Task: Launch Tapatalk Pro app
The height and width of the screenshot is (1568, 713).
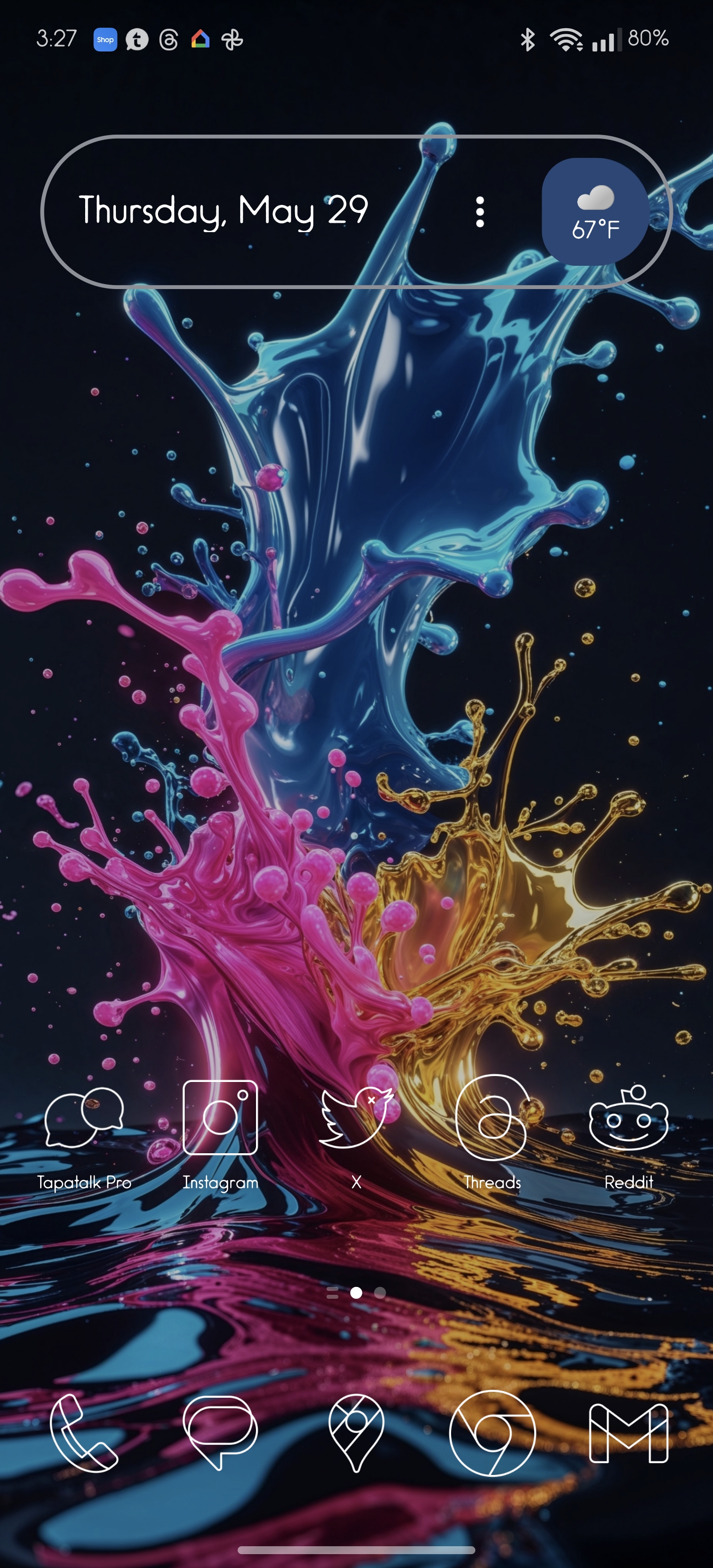Action: point(84,1119)
